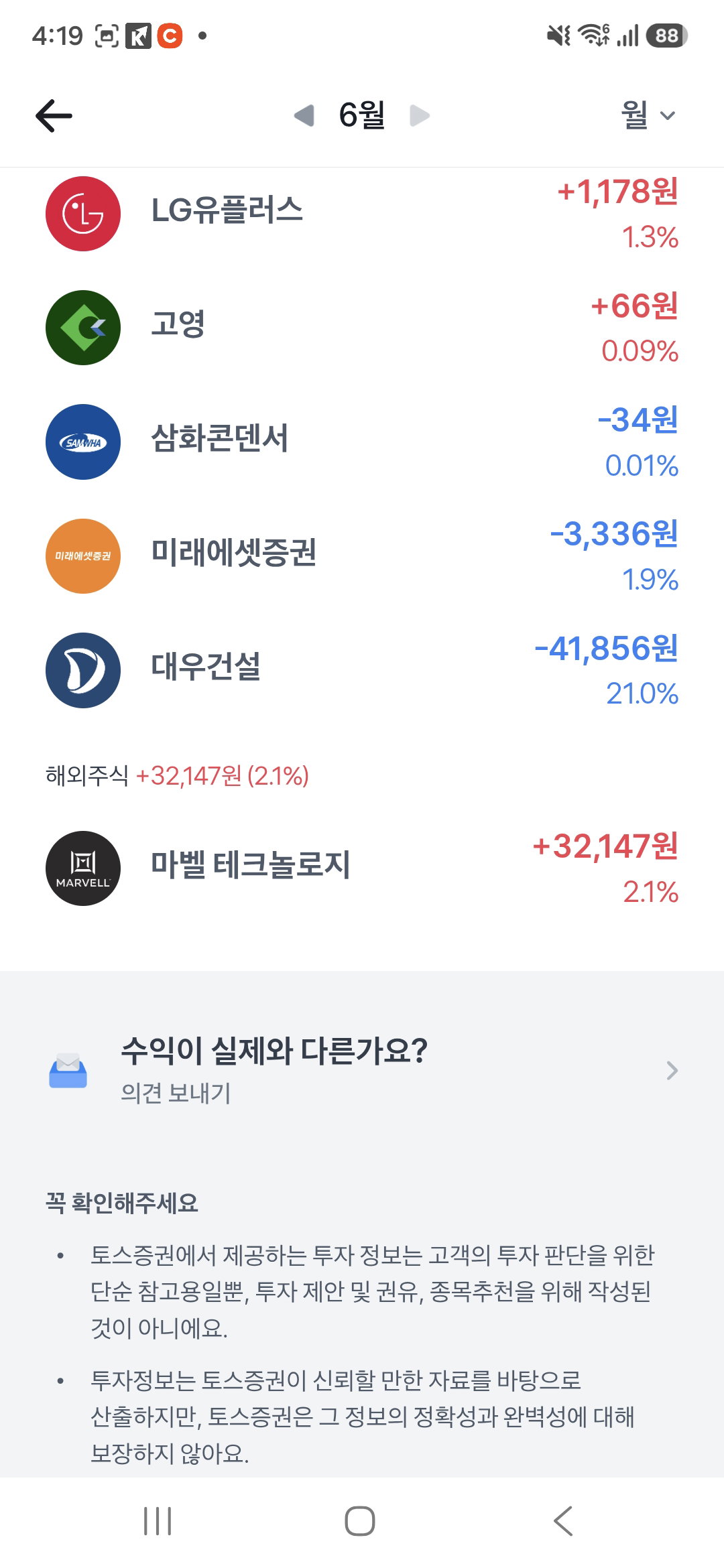Go to the next month after 6월
The height and width of the screenshot is (1568, 724).
420,116
